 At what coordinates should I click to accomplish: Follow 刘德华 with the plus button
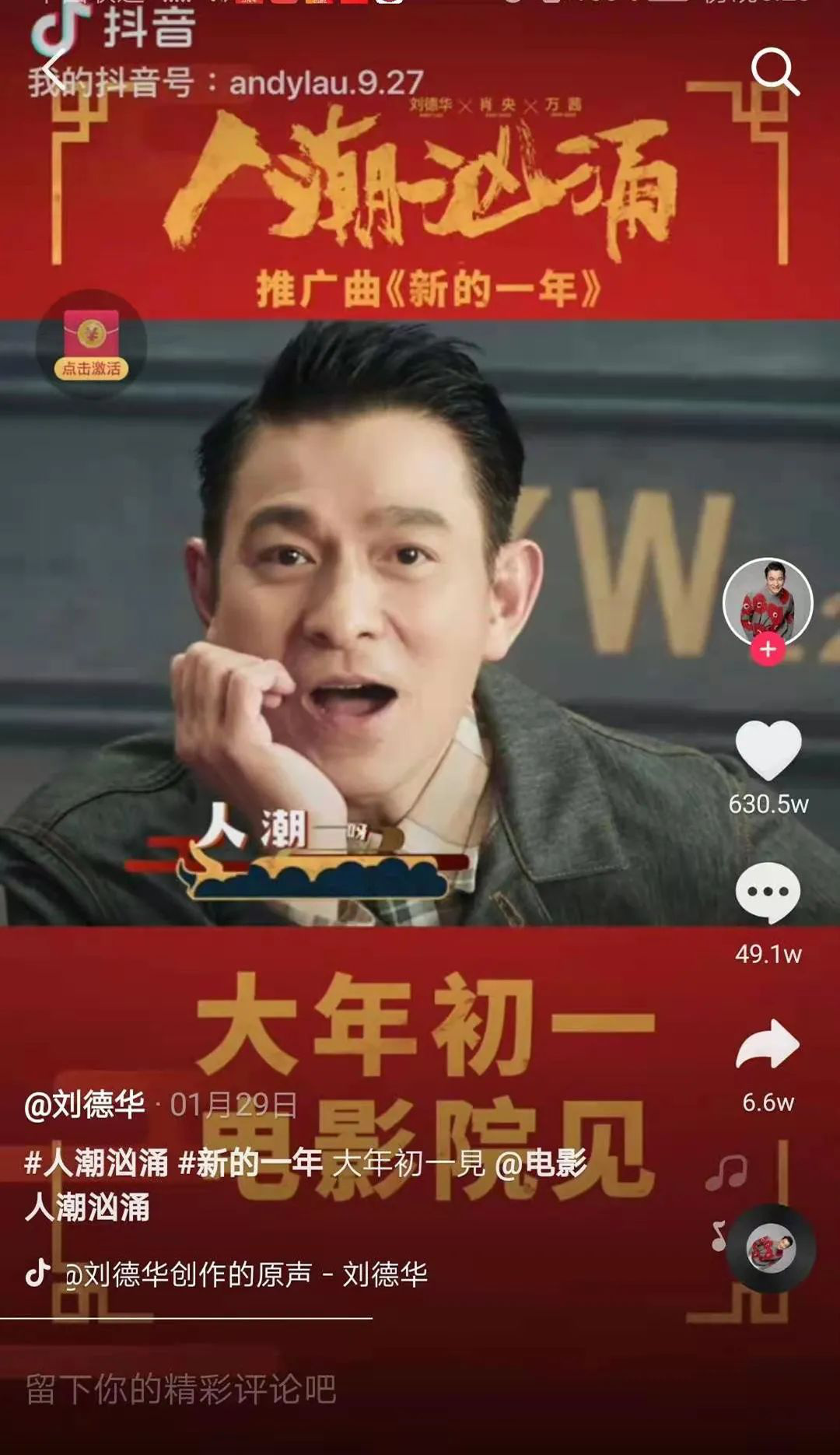tap(768, 649)
